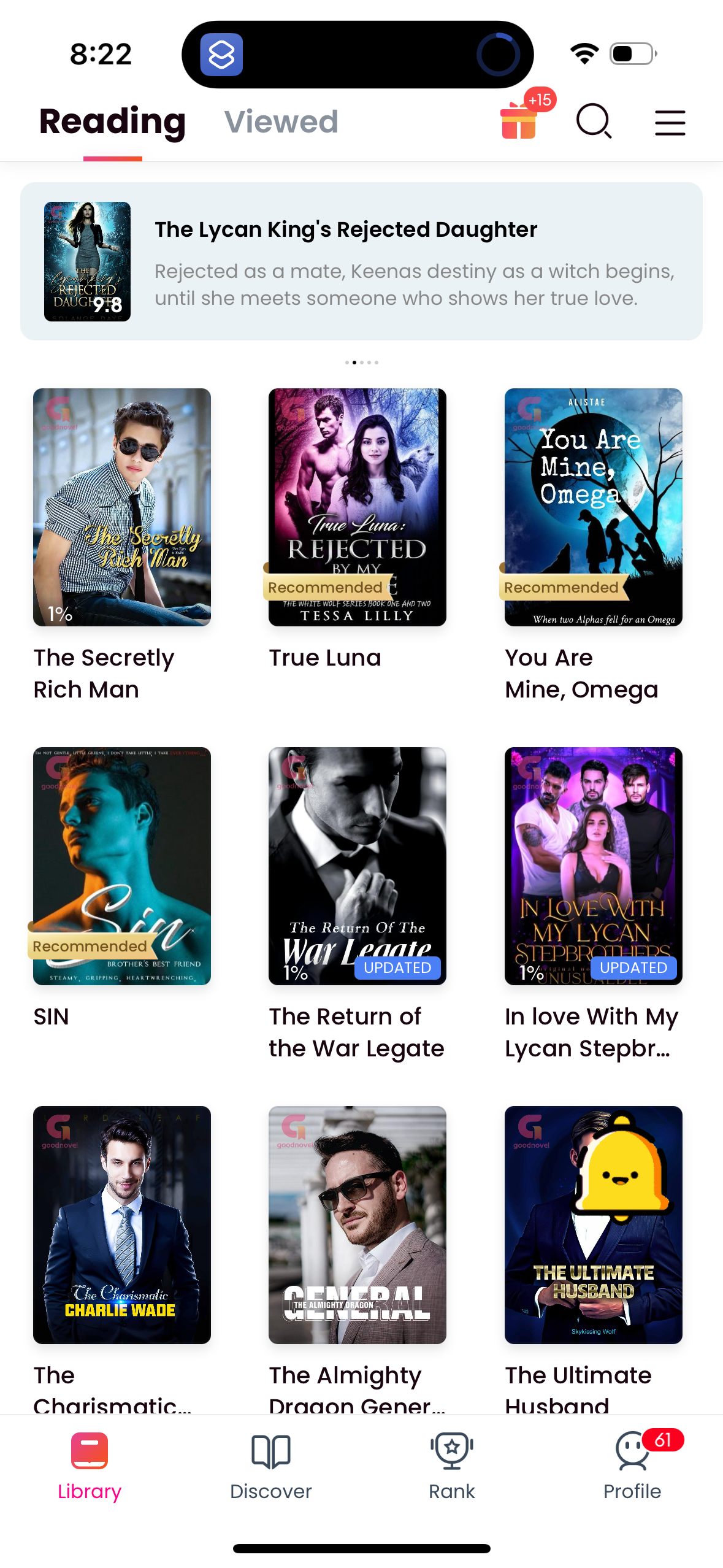
Task: Open In love With My Lycan Stepbrothers
Action: point(593,866)
